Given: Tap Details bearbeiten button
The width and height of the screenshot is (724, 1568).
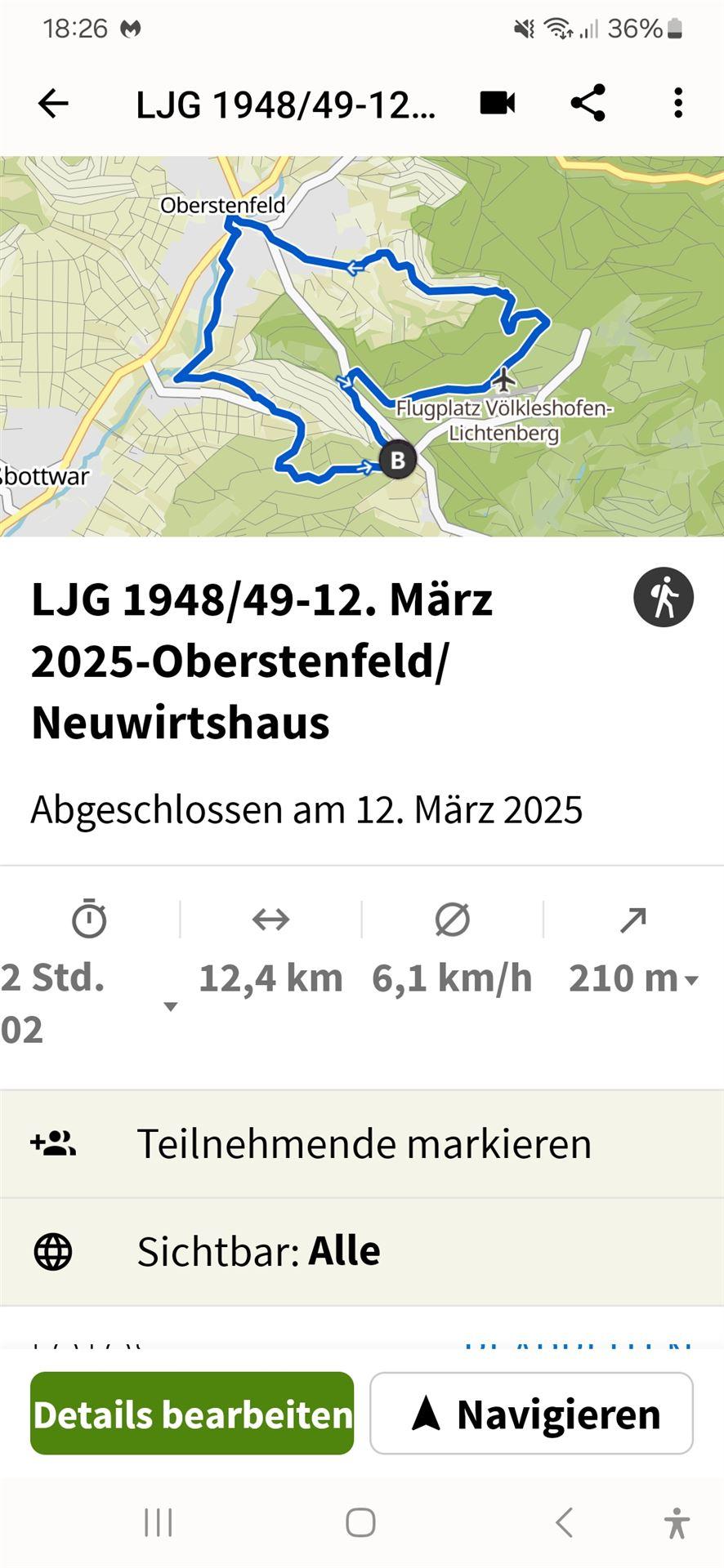Looking at the screenshot, I should coord(192,1414).
